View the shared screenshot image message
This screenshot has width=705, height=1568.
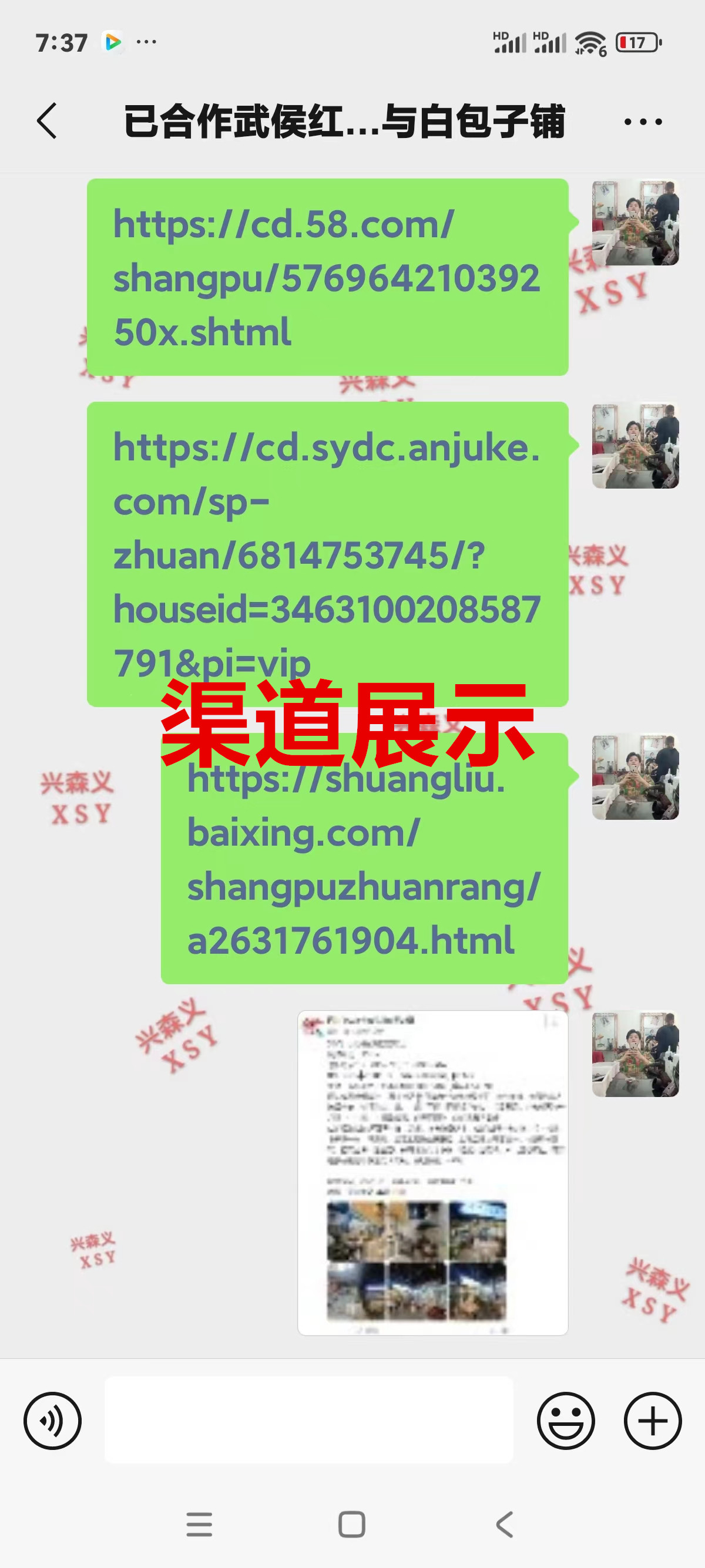tap(432, 1172)
